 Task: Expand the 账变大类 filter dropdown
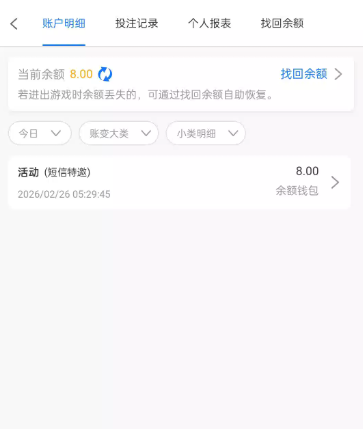119,133
